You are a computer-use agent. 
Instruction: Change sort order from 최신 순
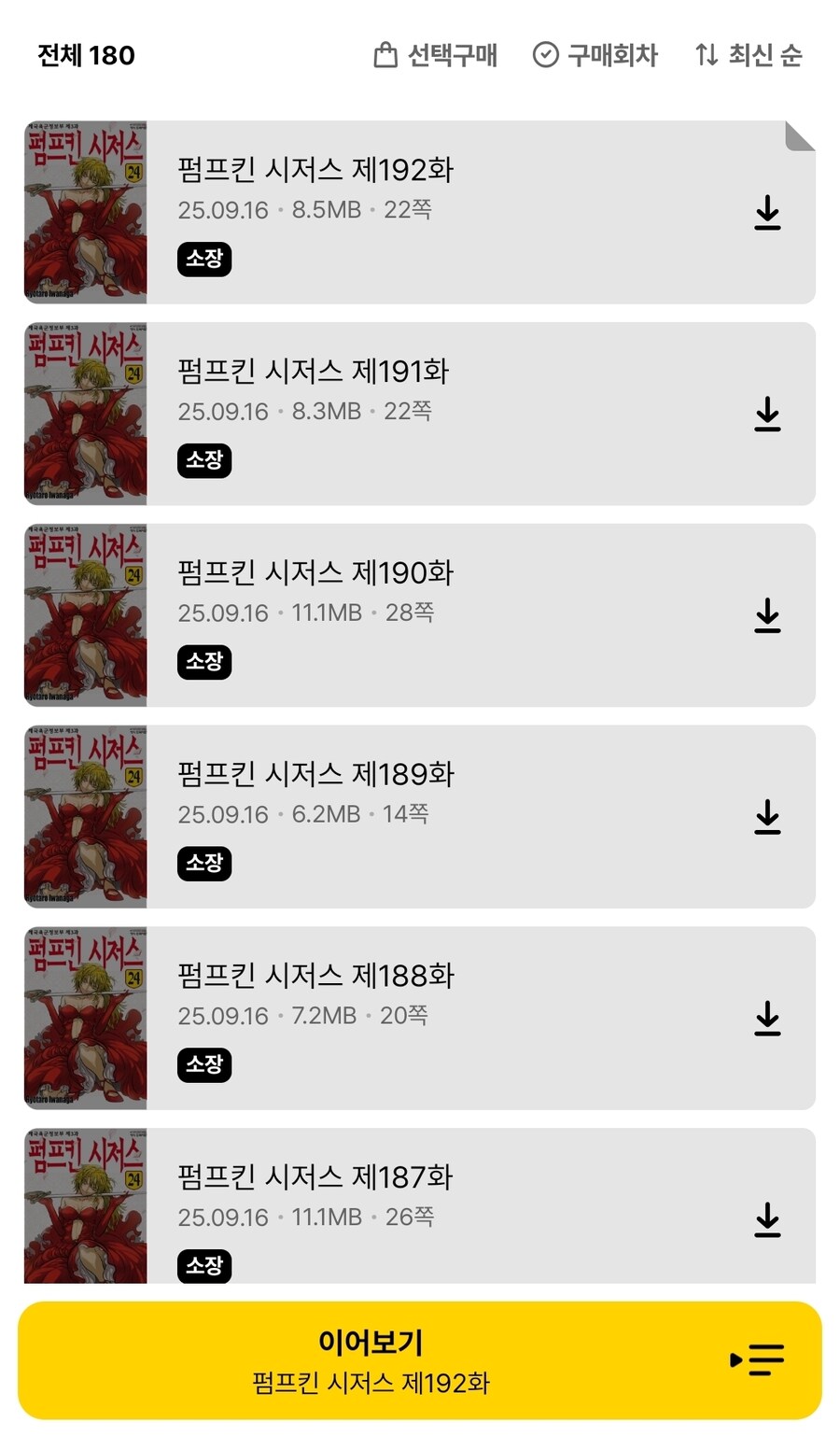[x=749, y=56]
